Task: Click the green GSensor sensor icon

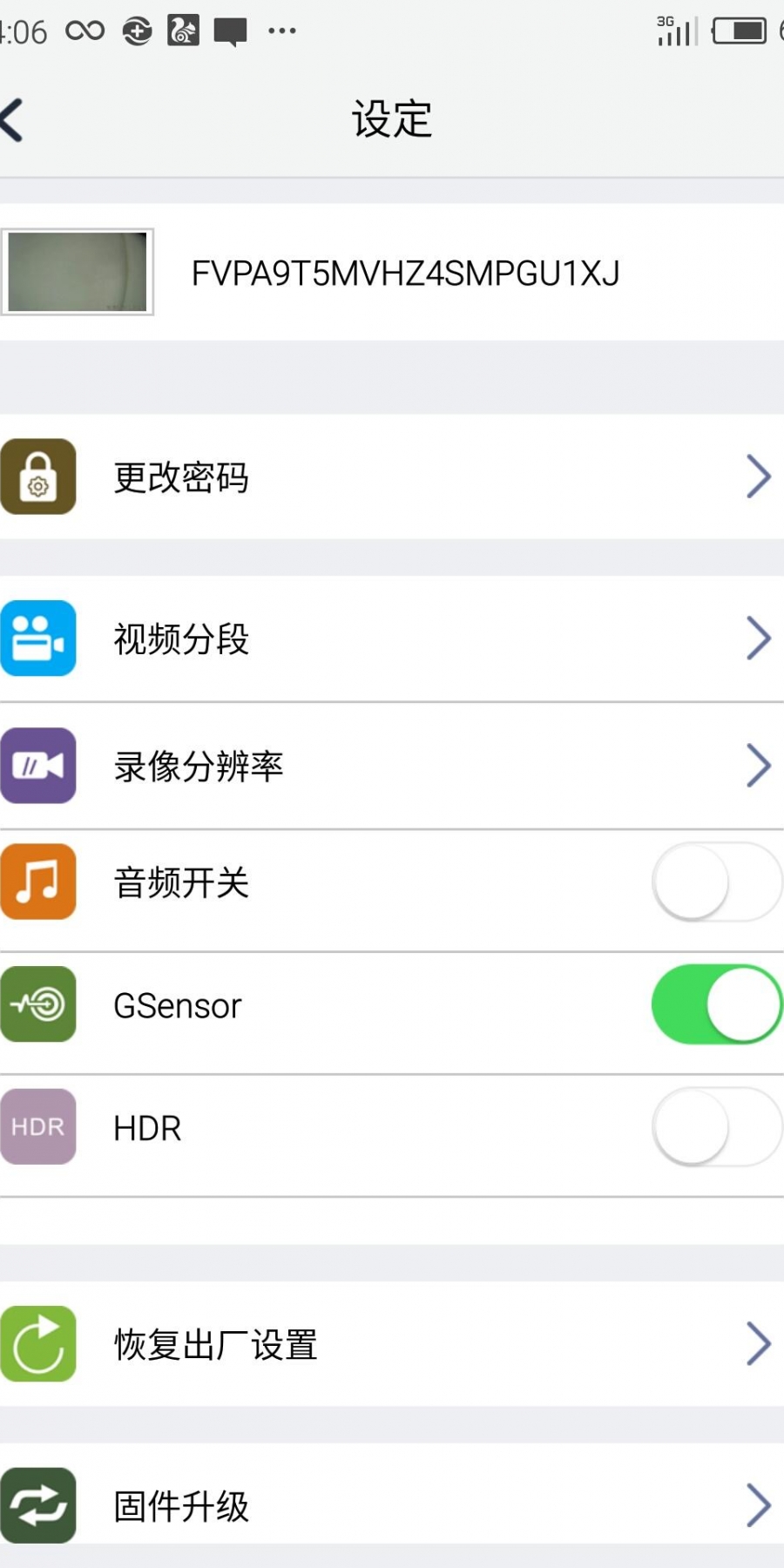Action: (39, 1004)
